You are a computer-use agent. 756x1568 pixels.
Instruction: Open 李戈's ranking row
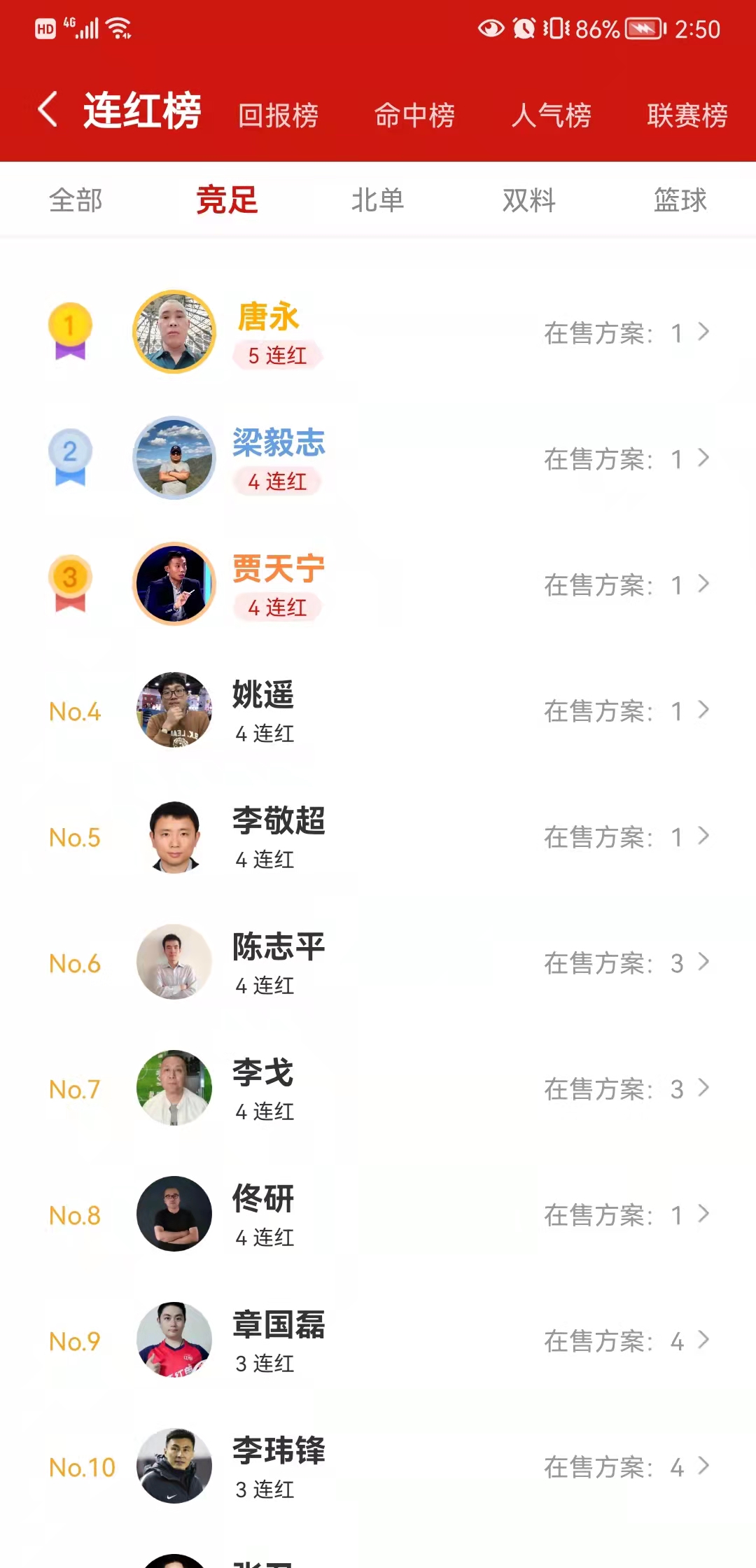tap(378, 1088)
